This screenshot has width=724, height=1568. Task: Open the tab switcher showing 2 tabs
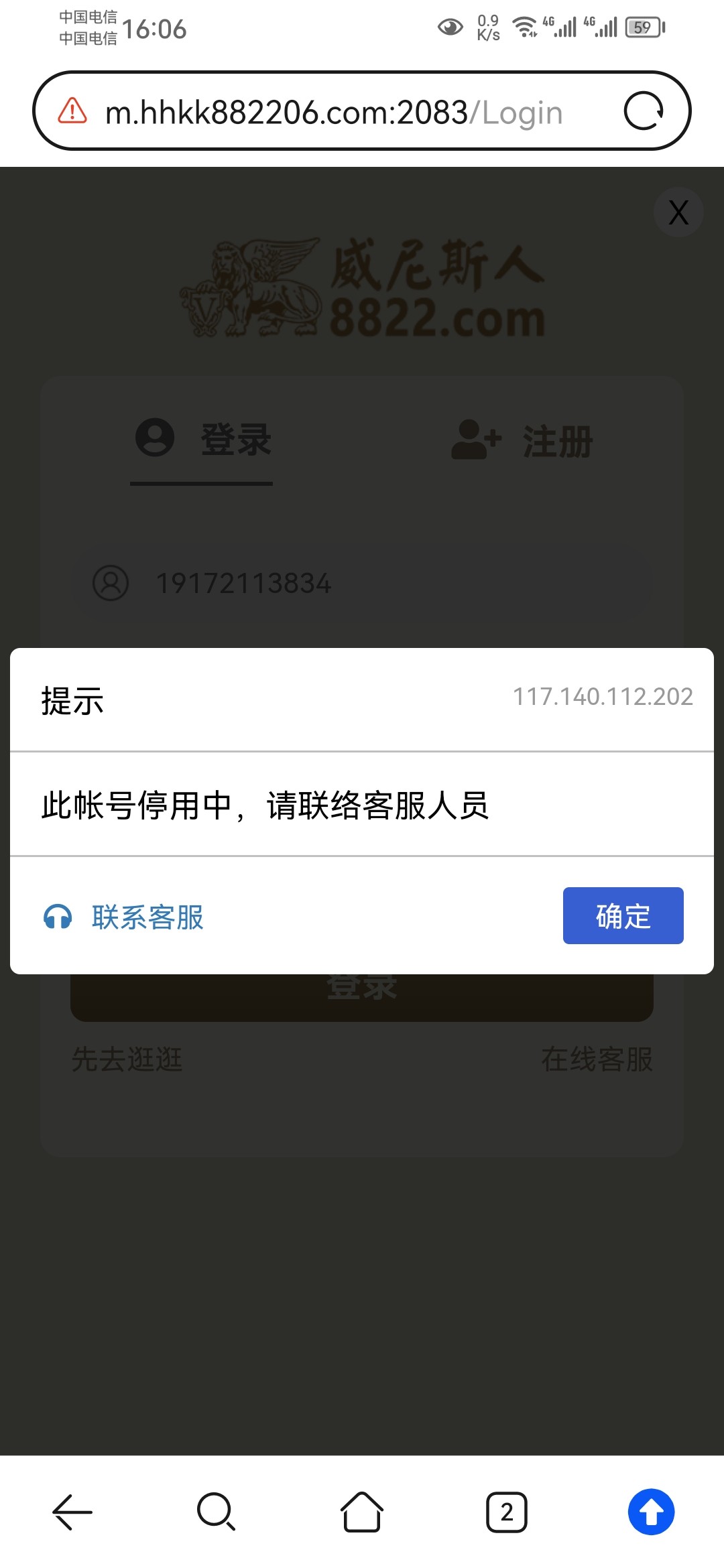pyautogui.click(x=507, y=1512)
